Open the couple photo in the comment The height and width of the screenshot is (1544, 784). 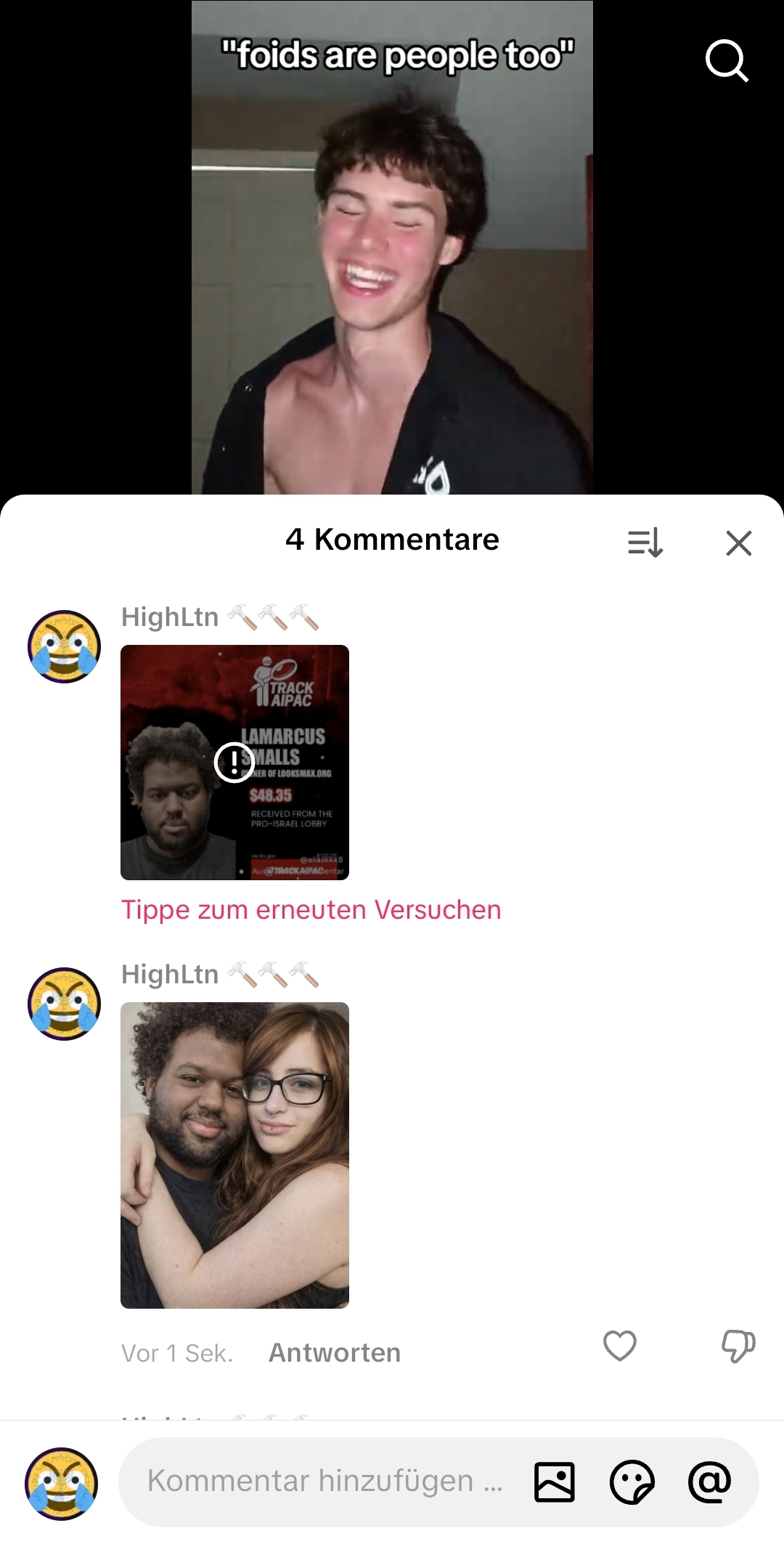click(x=234, y=1155)
